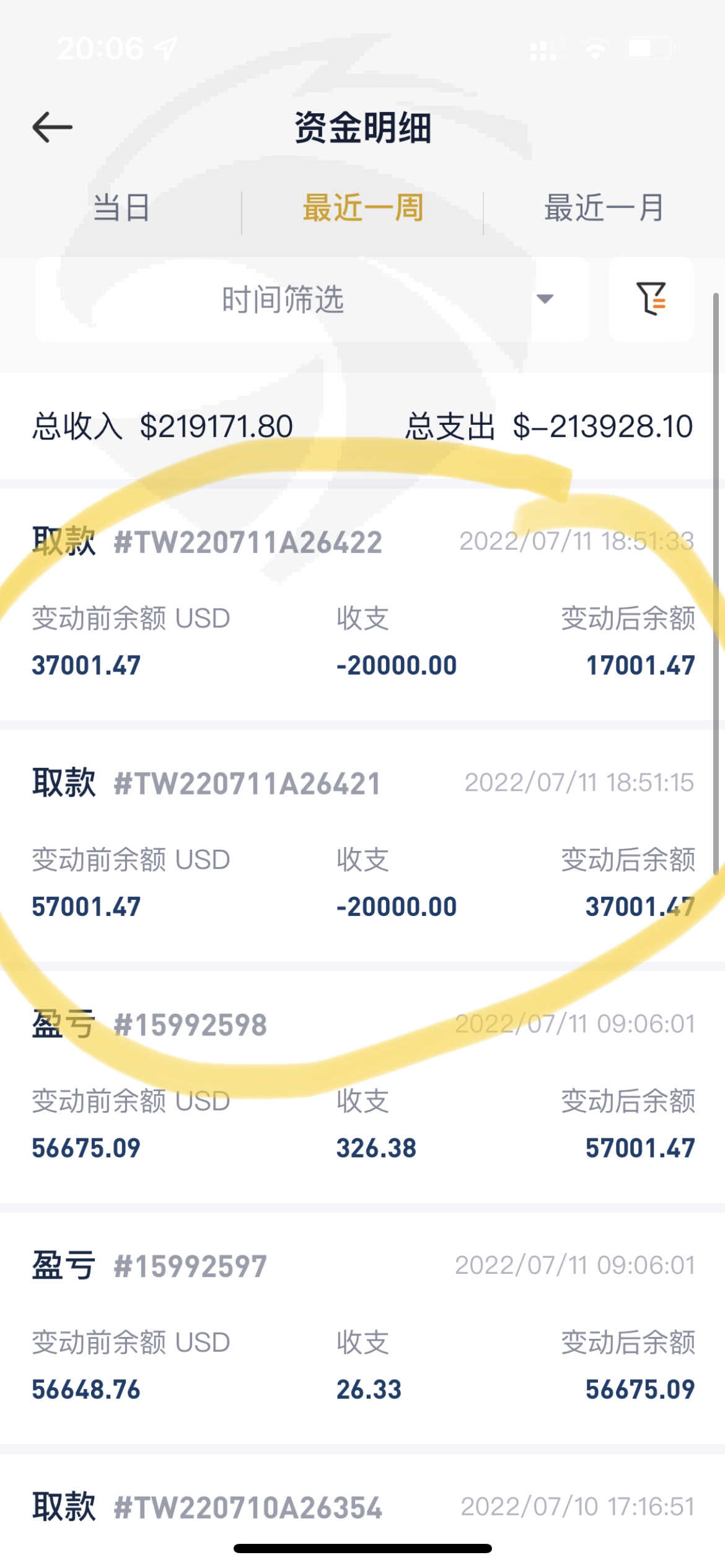The image size is (725, 1568).
Task: Open the filter icon options
Action: (x=651, y=299)
